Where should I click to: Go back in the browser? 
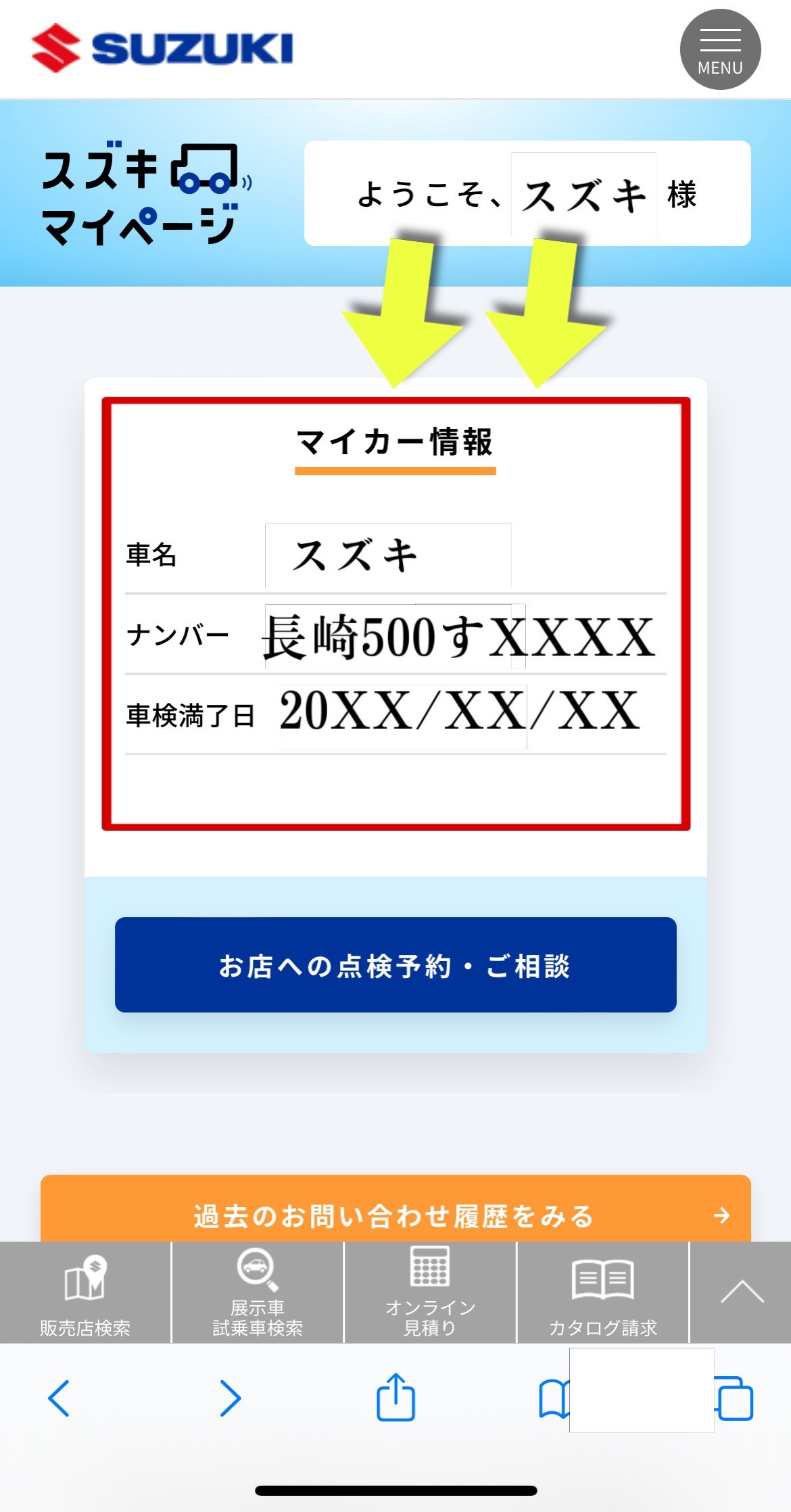click(x=59, y=1398)
